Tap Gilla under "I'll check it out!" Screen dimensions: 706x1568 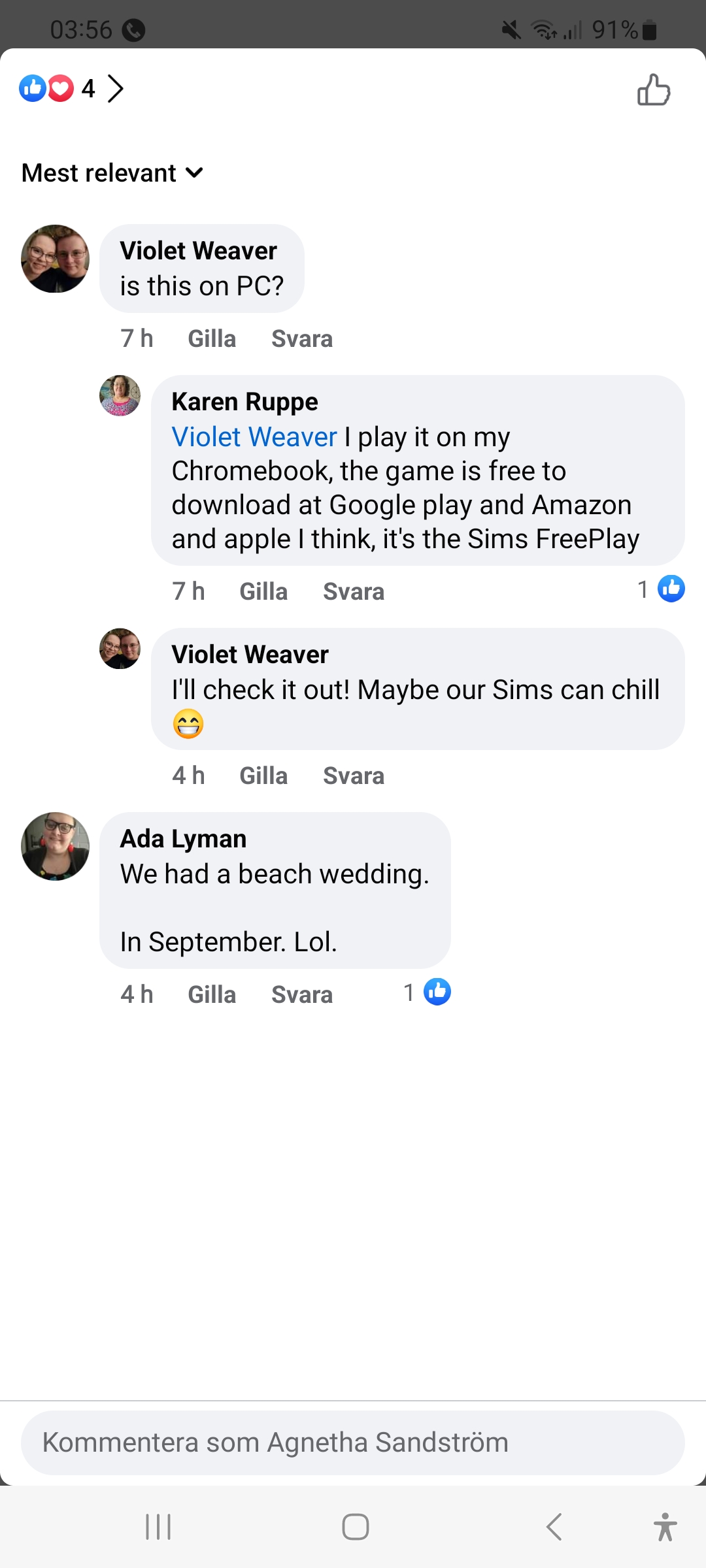[x=263, y=776]
